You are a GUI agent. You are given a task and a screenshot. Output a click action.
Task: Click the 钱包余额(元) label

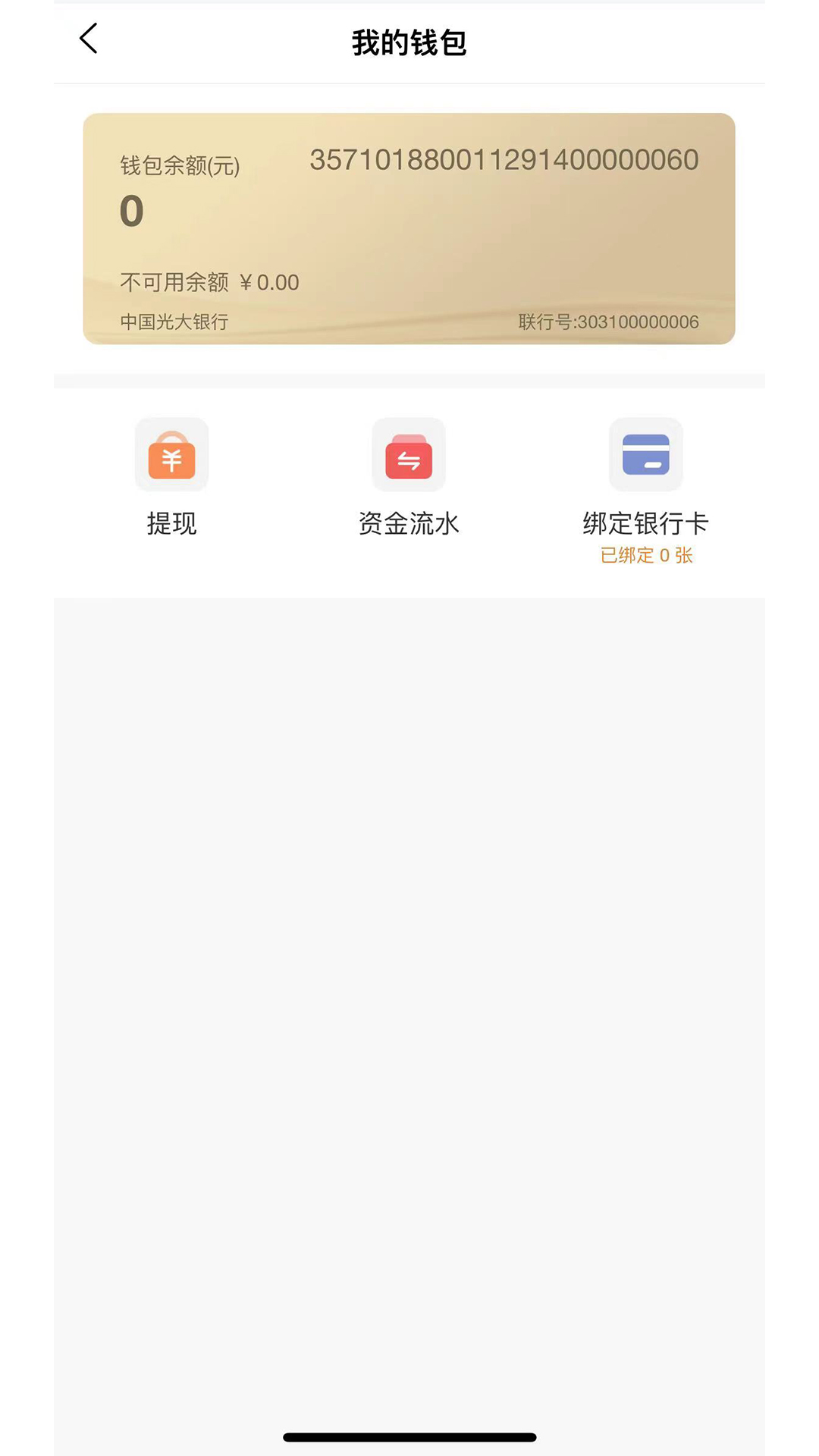[x=178, y=167]
